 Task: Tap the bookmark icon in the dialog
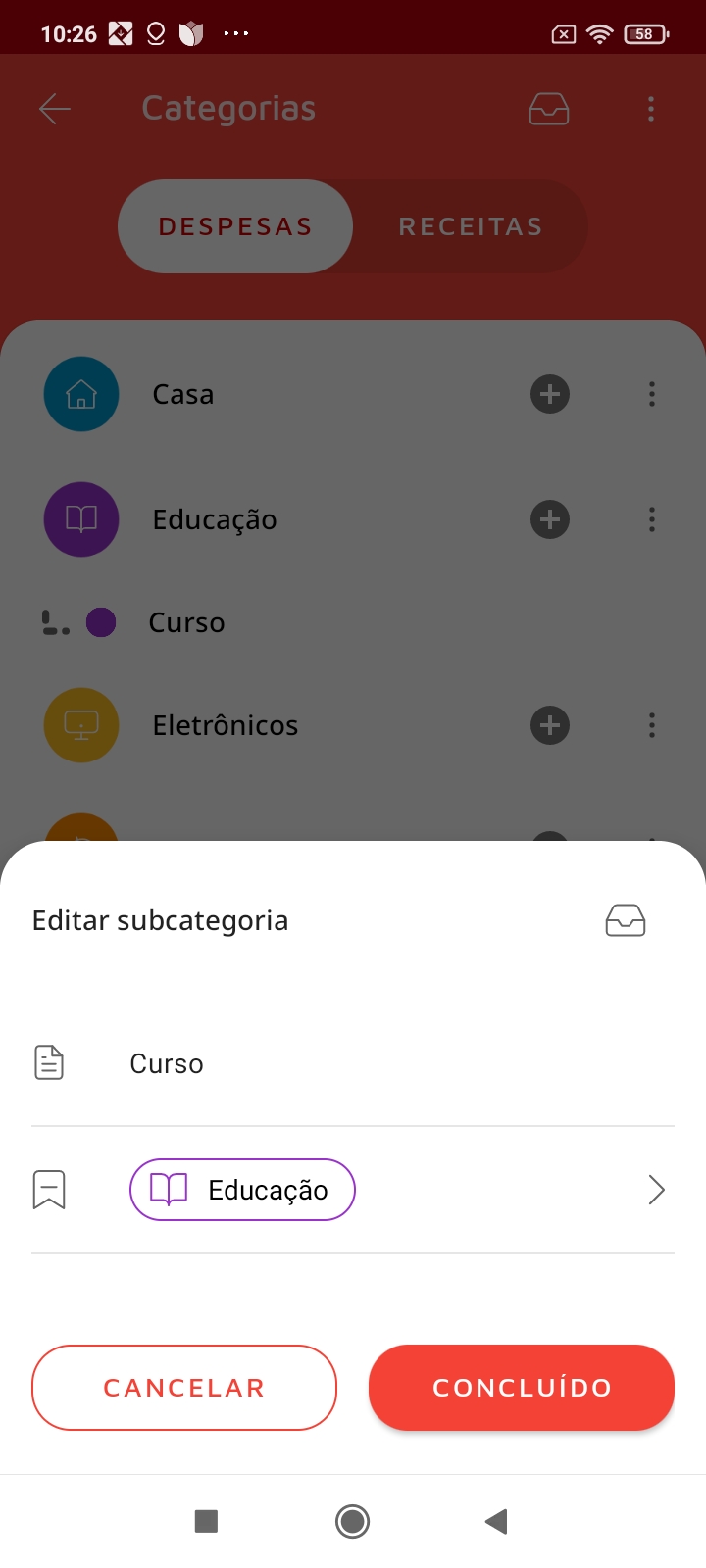point(49,1189)
